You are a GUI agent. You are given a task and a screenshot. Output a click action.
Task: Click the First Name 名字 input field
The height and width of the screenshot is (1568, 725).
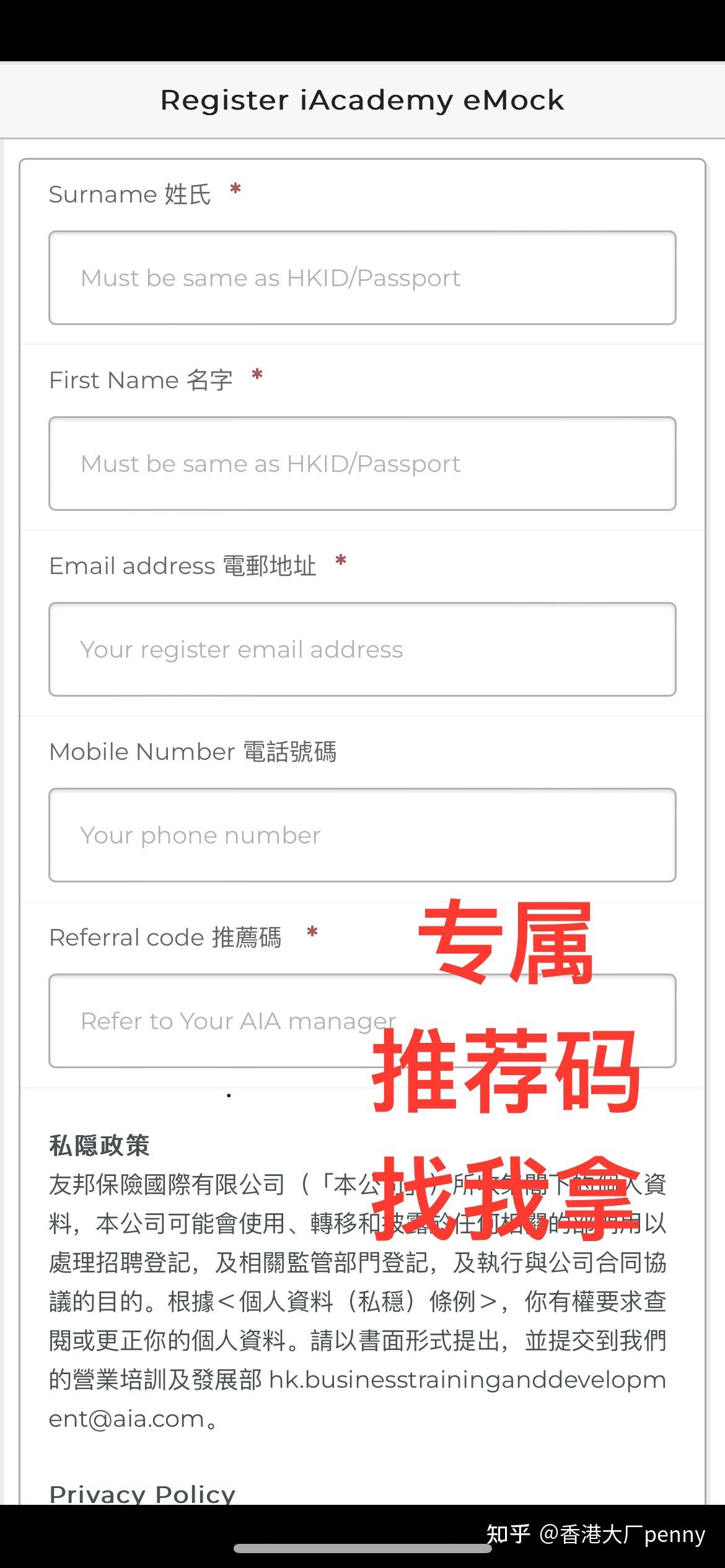pos(361,464)
